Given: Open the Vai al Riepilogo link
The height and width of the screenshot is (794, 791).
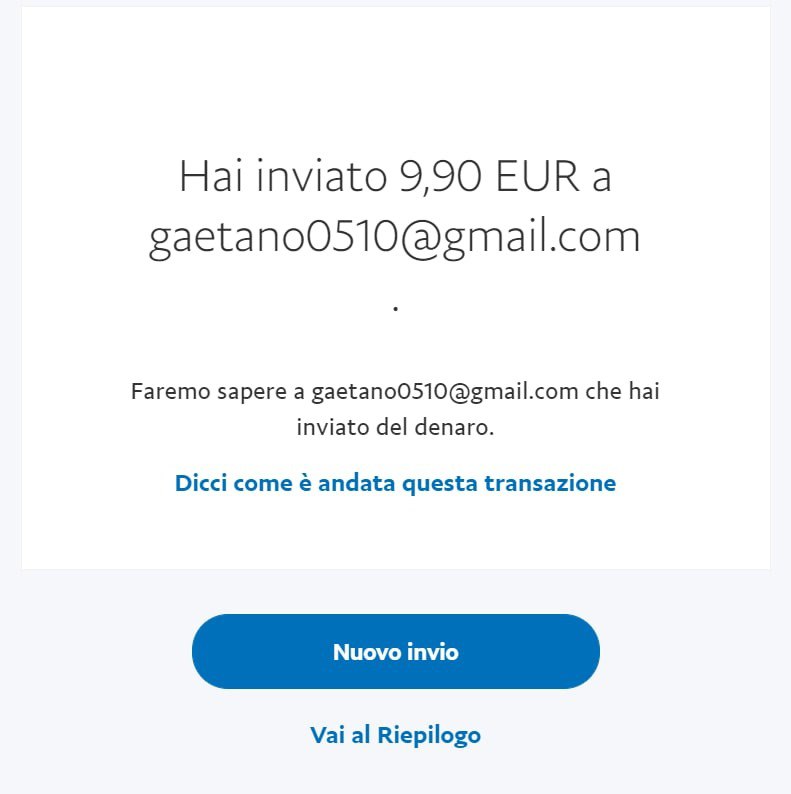Looking at the screenshot, I should (395, 735).
